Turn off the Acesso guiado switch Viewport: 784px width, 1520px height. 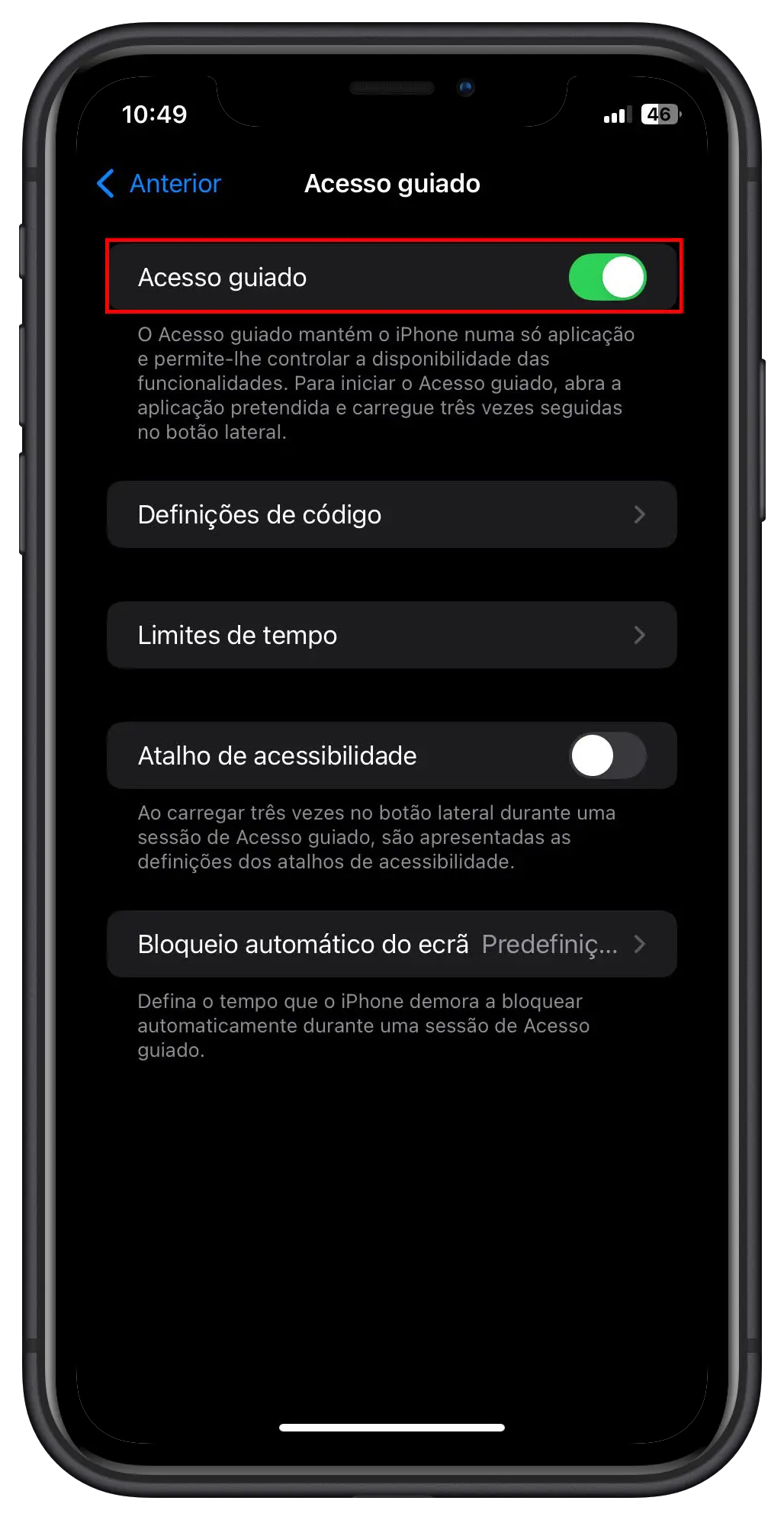click(607, 277)
